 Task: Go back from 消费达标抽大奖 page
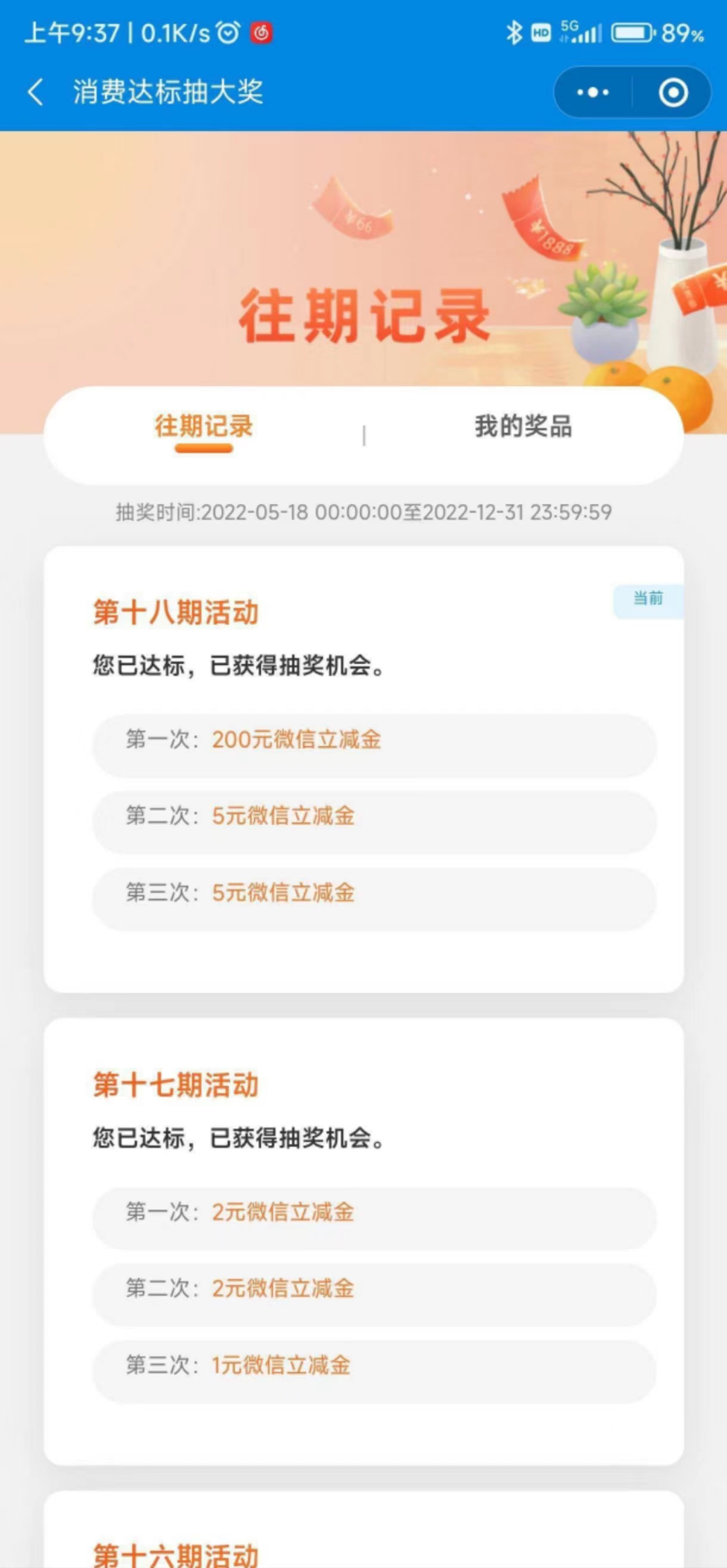[35, 92]
